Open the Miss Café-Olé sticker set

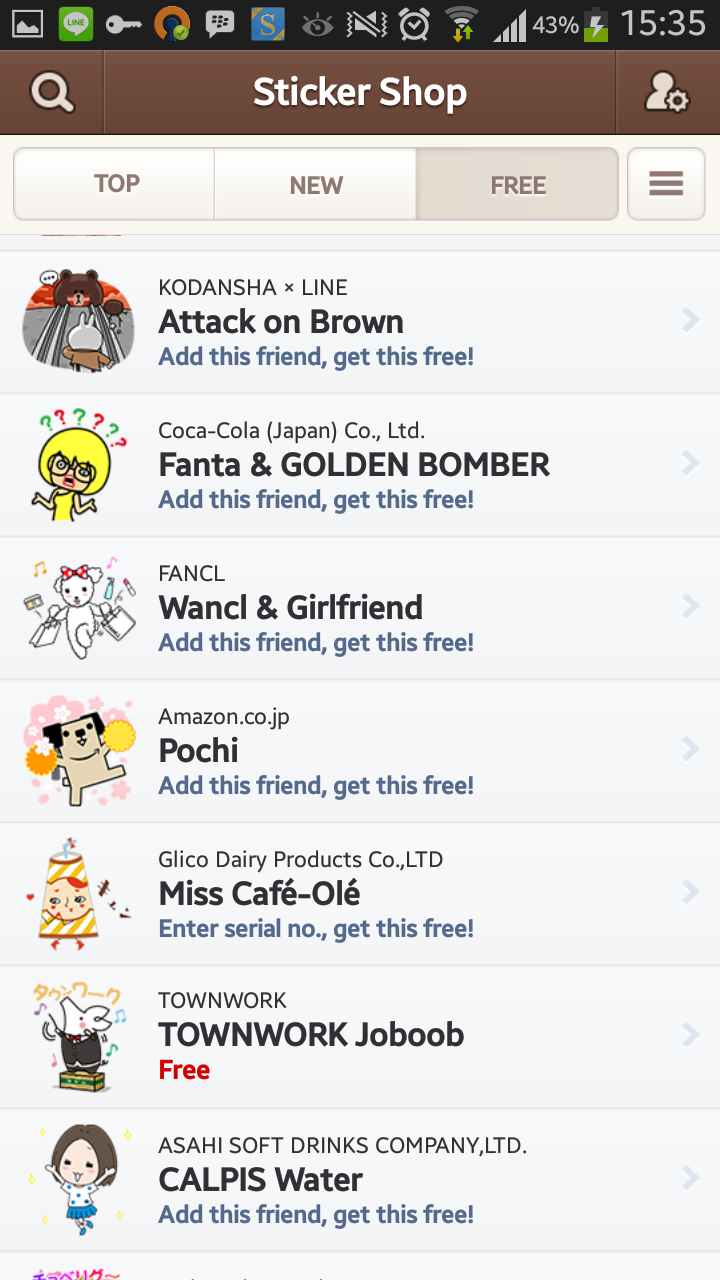[360, 894]
